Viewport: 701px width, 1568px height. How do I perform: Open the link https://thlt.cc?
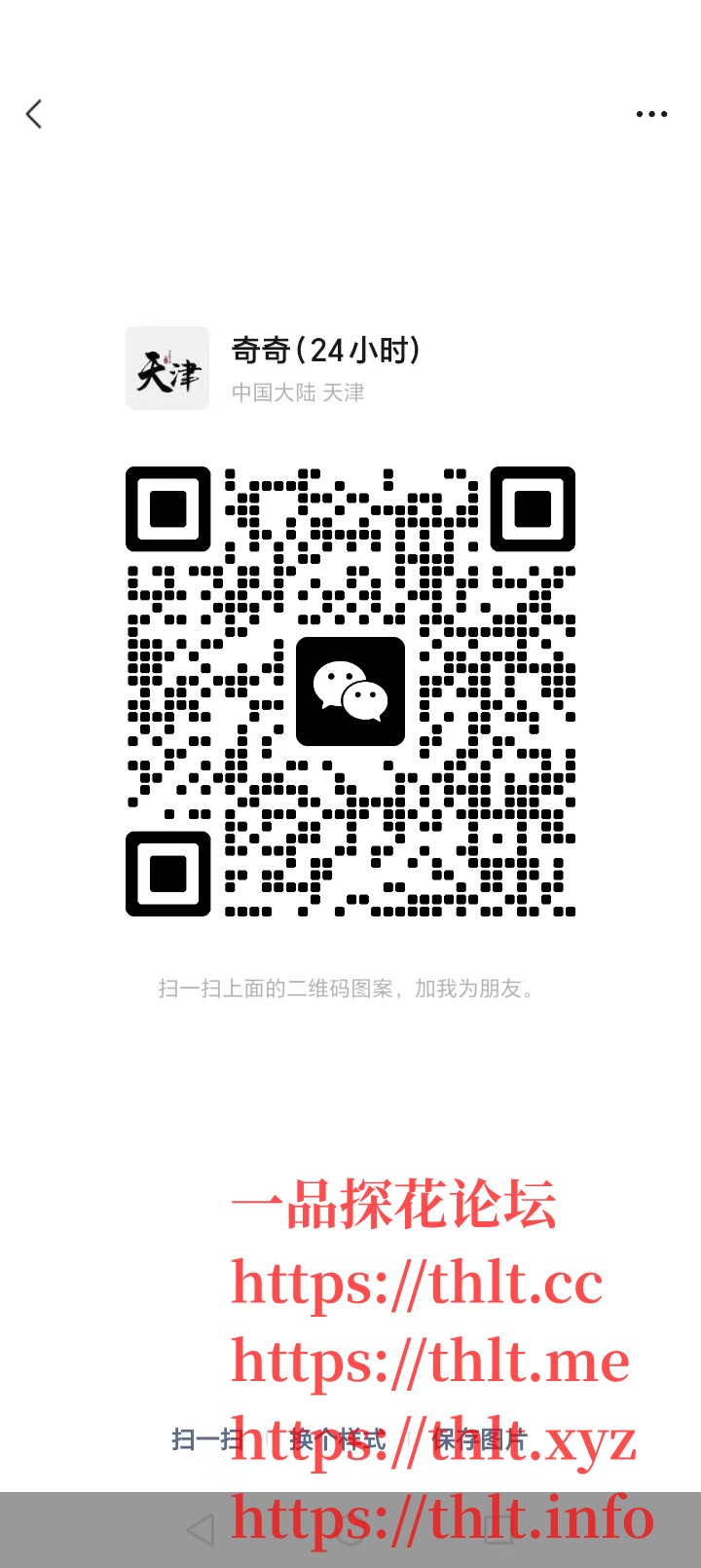point(417,1284)
